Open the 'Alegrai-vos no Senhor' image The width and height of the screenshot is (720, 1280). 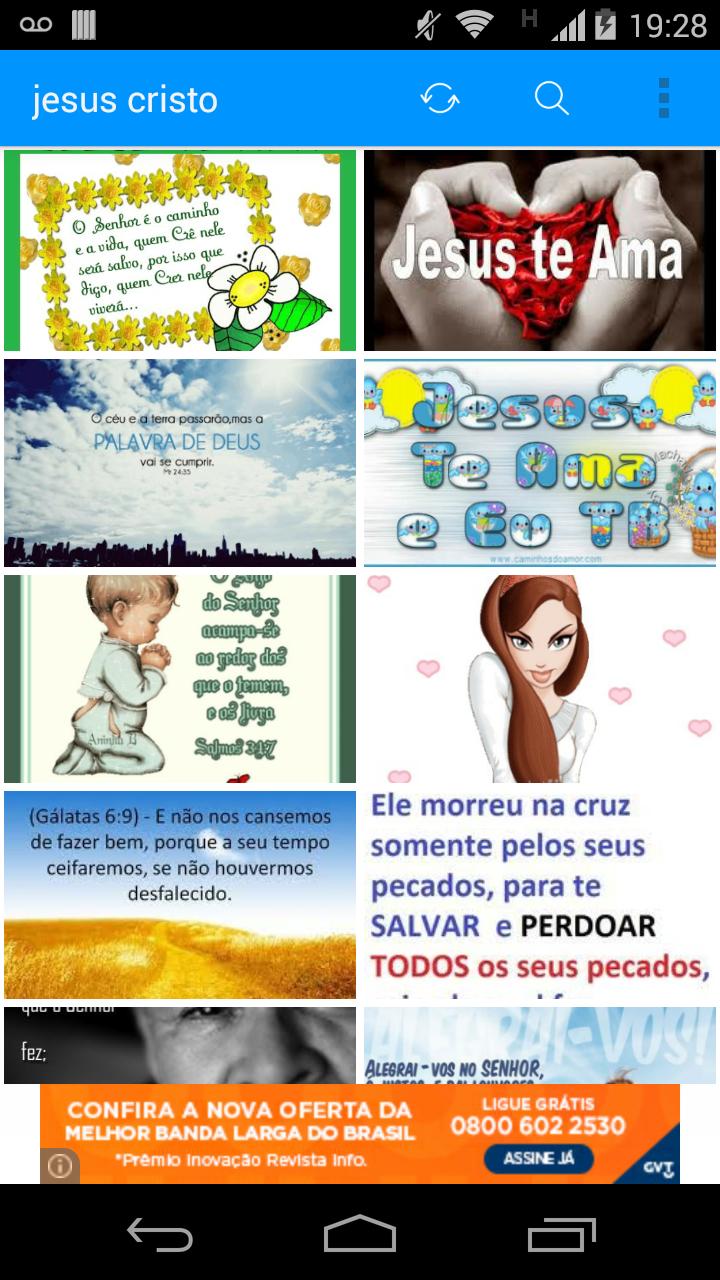coord(540,1045)
